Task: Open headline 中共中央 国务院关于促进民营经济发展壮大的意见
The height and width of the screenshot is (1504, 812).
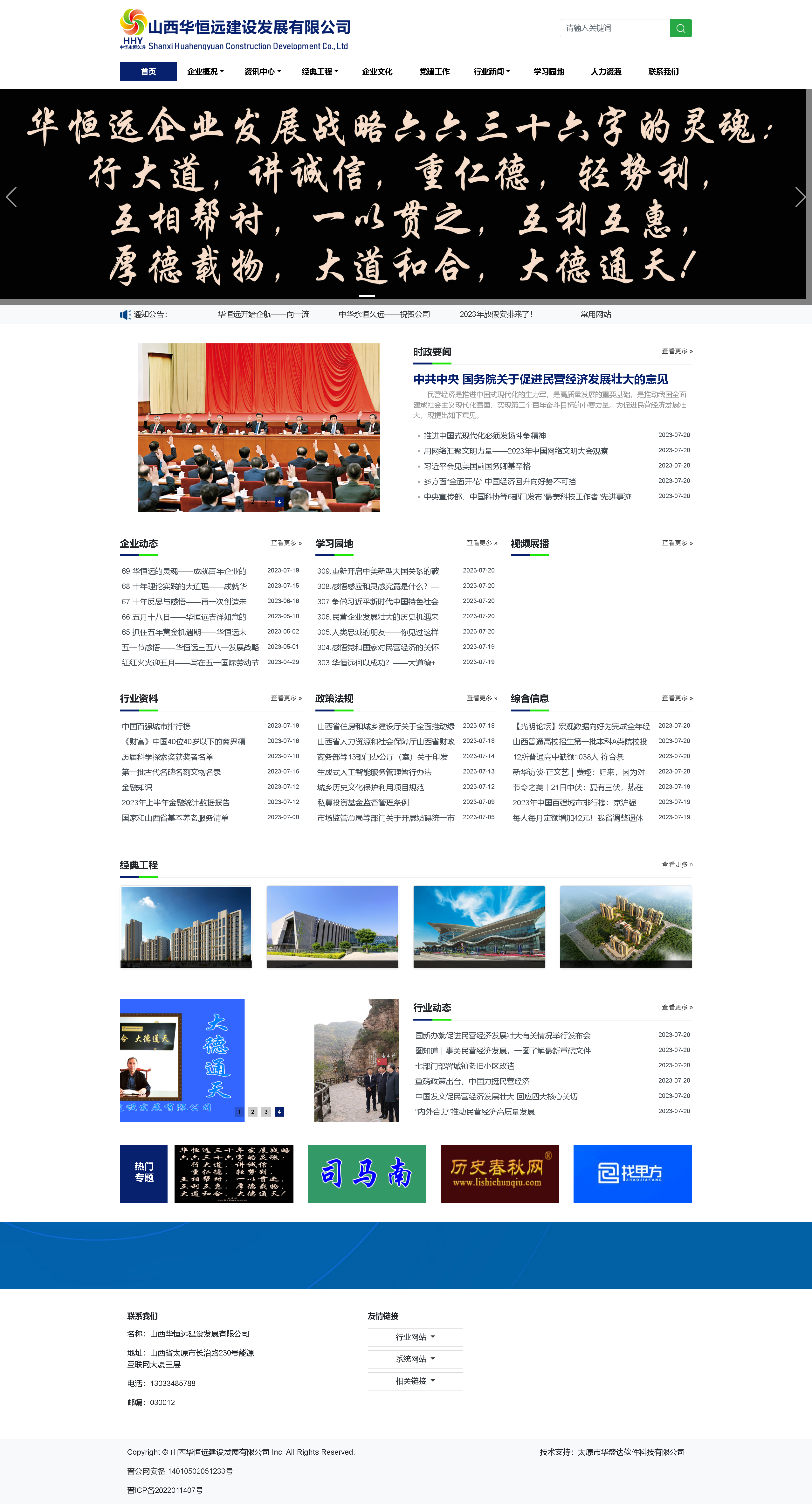Action: click(x=540, y=379)
